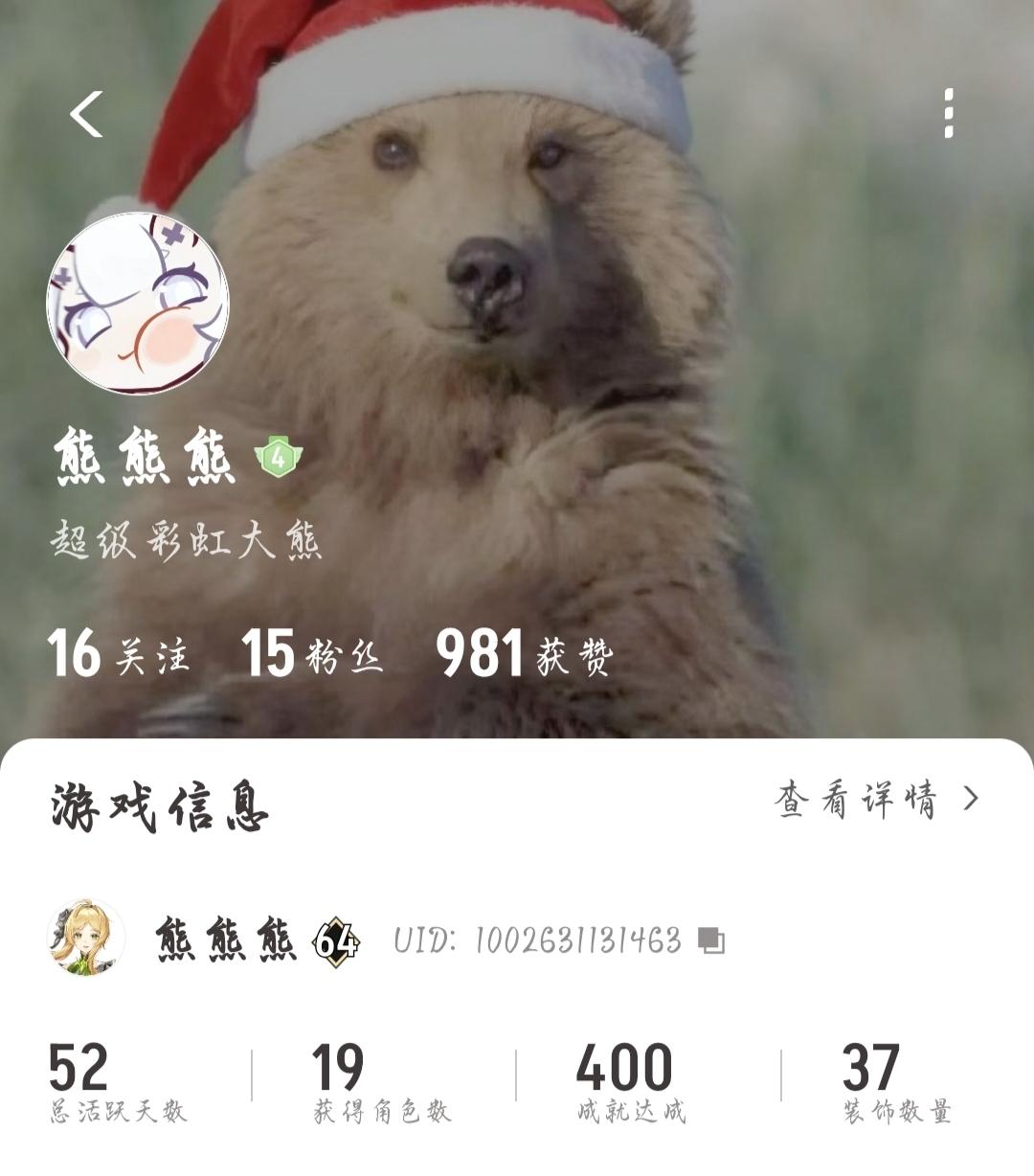Open the three-dot overflow menu
This screenshot has width=1034, height=1176.
pyautogui.click(x=948, y=114)
